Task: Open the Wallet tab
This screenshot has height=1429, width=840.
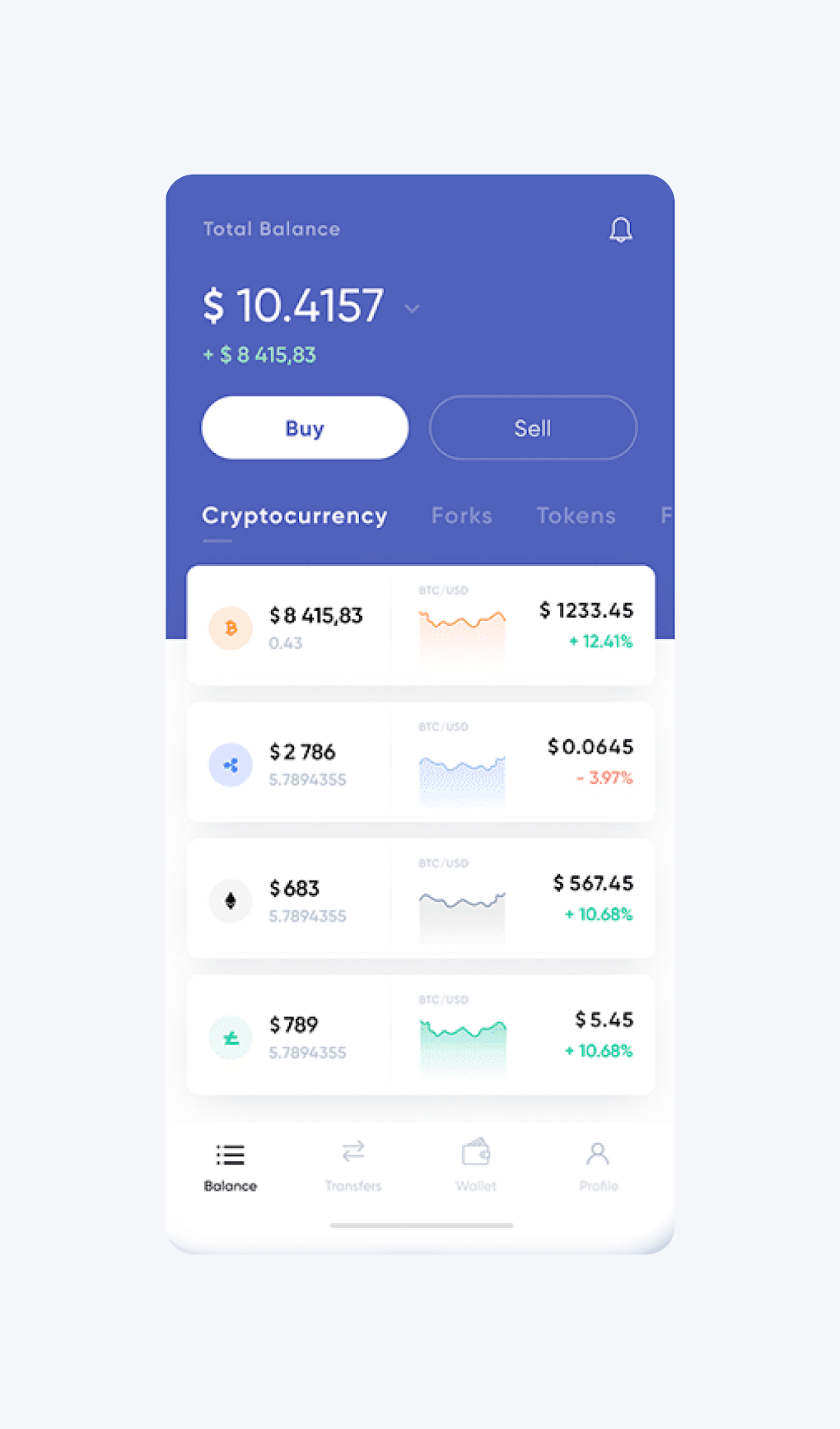Action: (x=476, y=1167)
